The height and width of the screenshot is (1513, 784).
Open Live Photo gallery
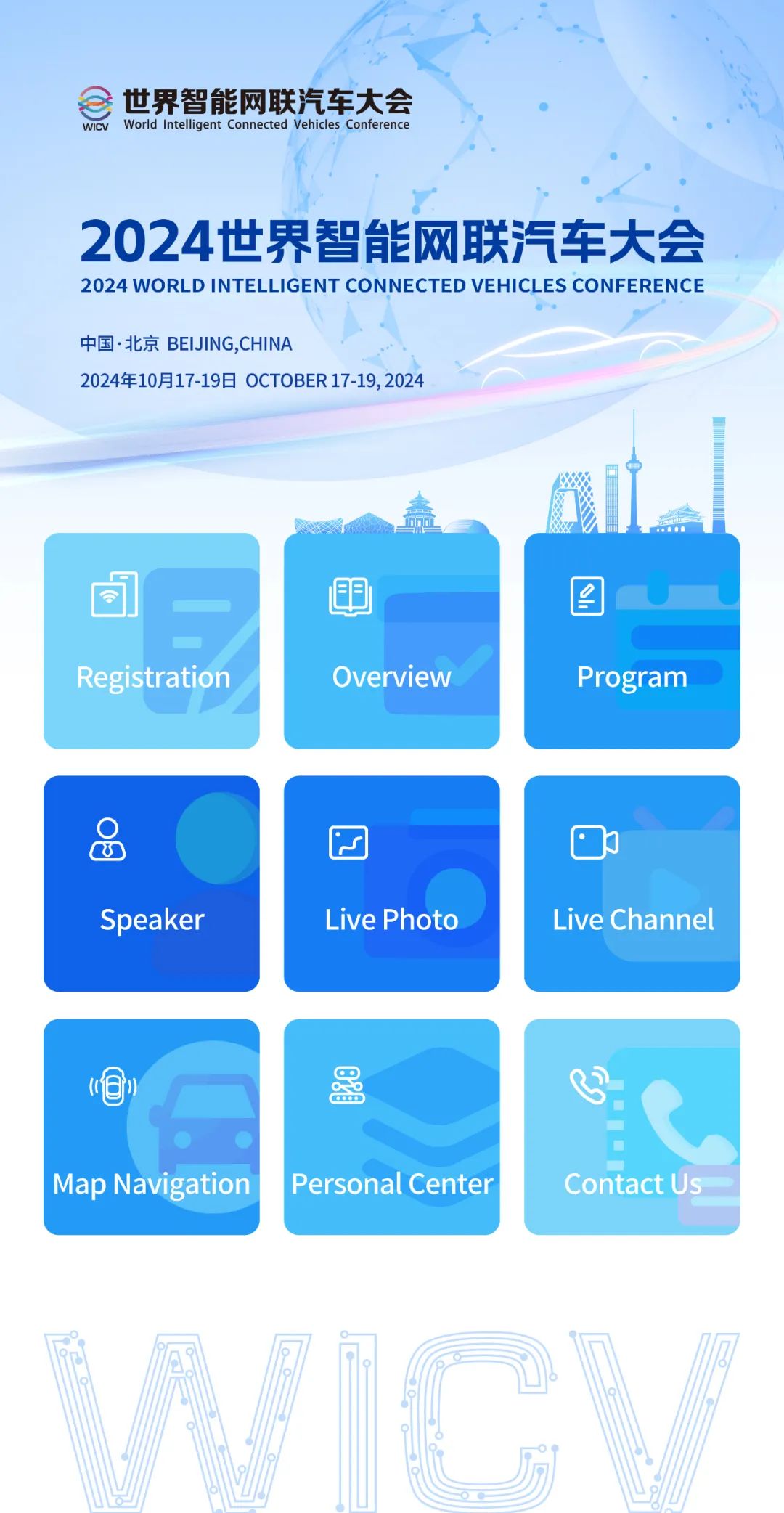[x=391, y=884]
